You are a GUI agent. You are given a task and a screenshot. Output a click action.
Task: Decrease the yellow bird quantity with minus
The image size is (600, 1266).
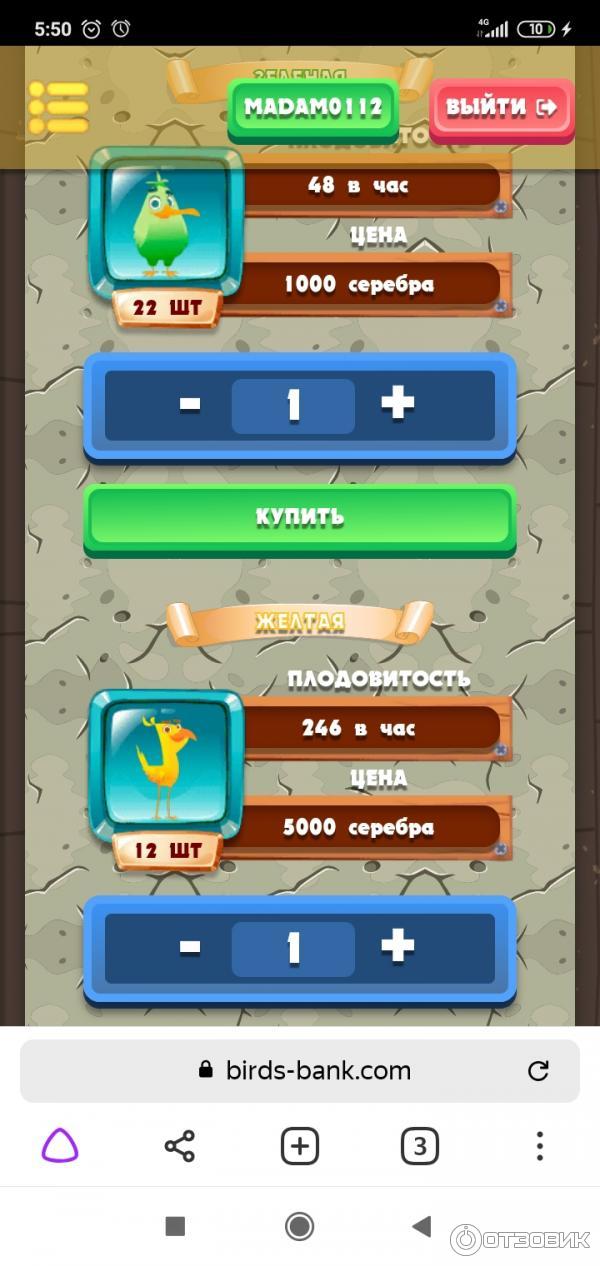[190, 948]
